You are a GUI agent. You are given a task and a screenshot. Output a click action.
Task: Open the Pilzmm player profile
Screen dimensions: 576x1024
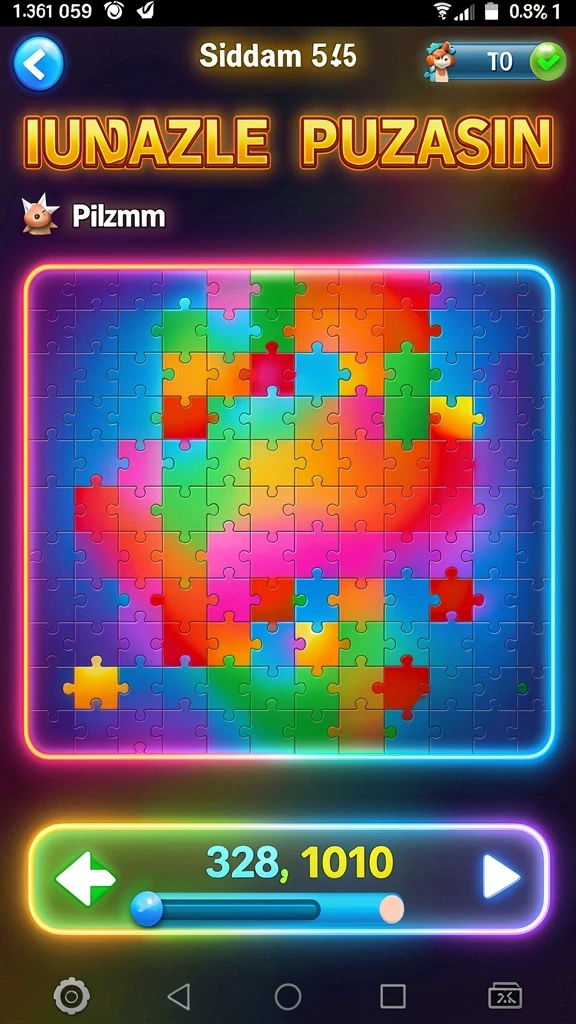(x=93, y=216)
